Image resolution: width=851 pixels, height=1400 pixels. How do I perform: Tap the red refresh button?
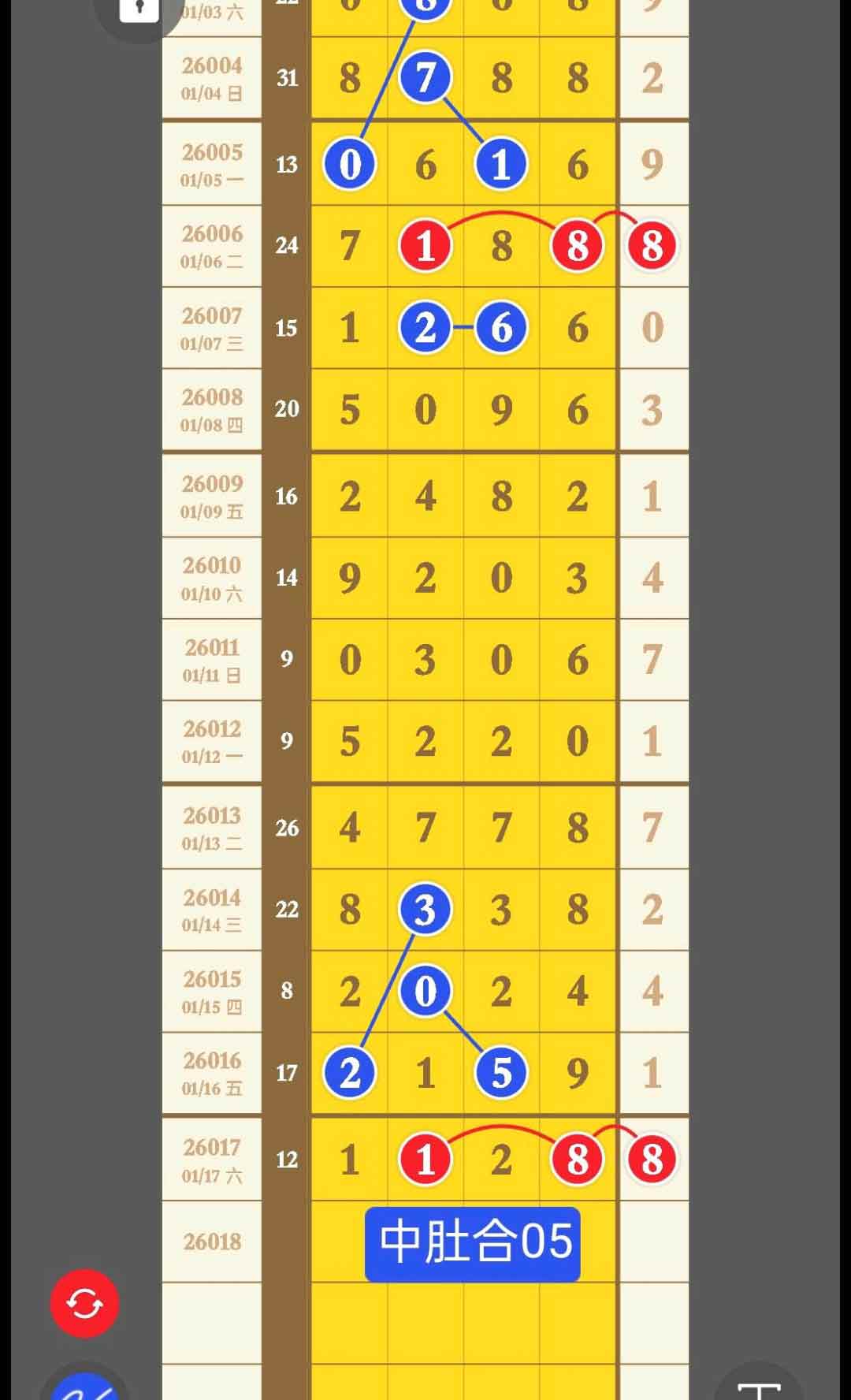[84, 1303]
